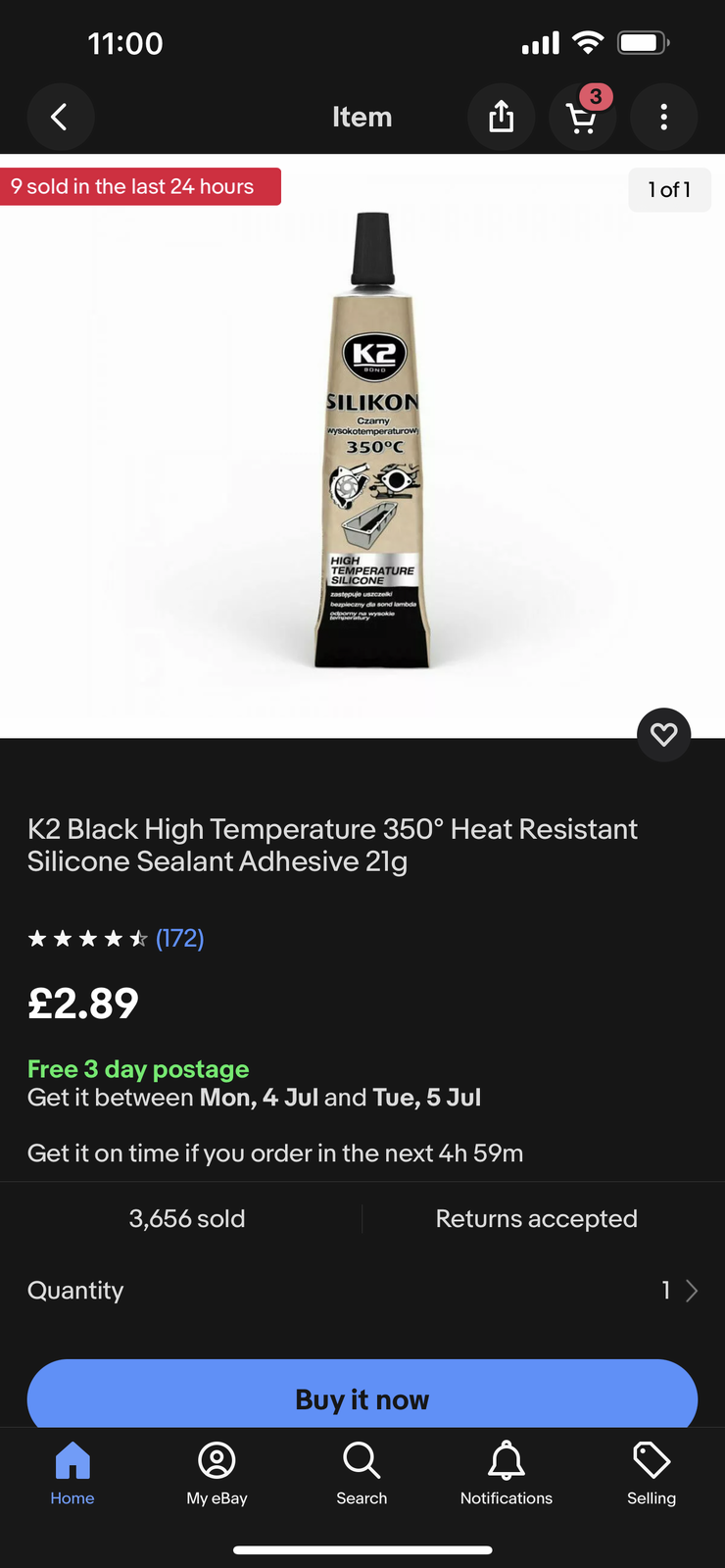Switch to the Home tab

pos(72,1473)
